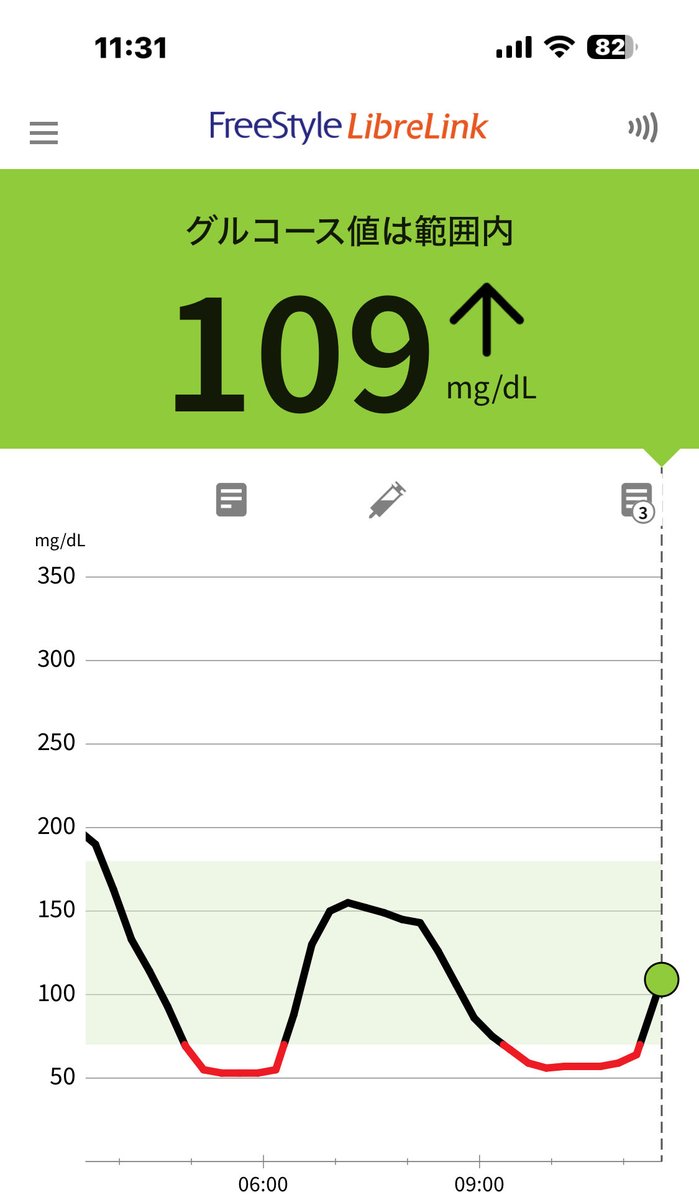The height and width of the screenshot is (1200, 699).
Task: Tap the green current glucose point
Action: [x=661, y=979]
